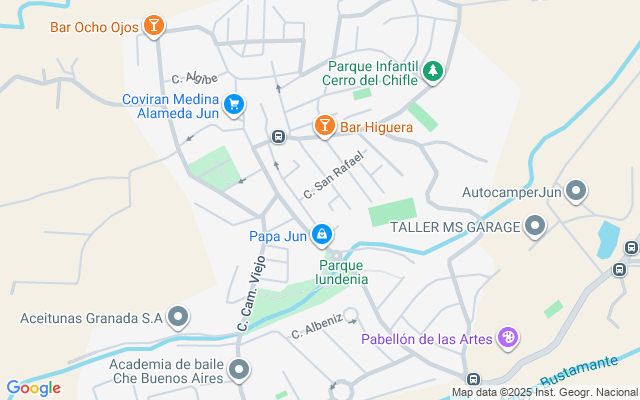Open the AutocamperJun place pin
640x400 pixels.
coord(575,191)
